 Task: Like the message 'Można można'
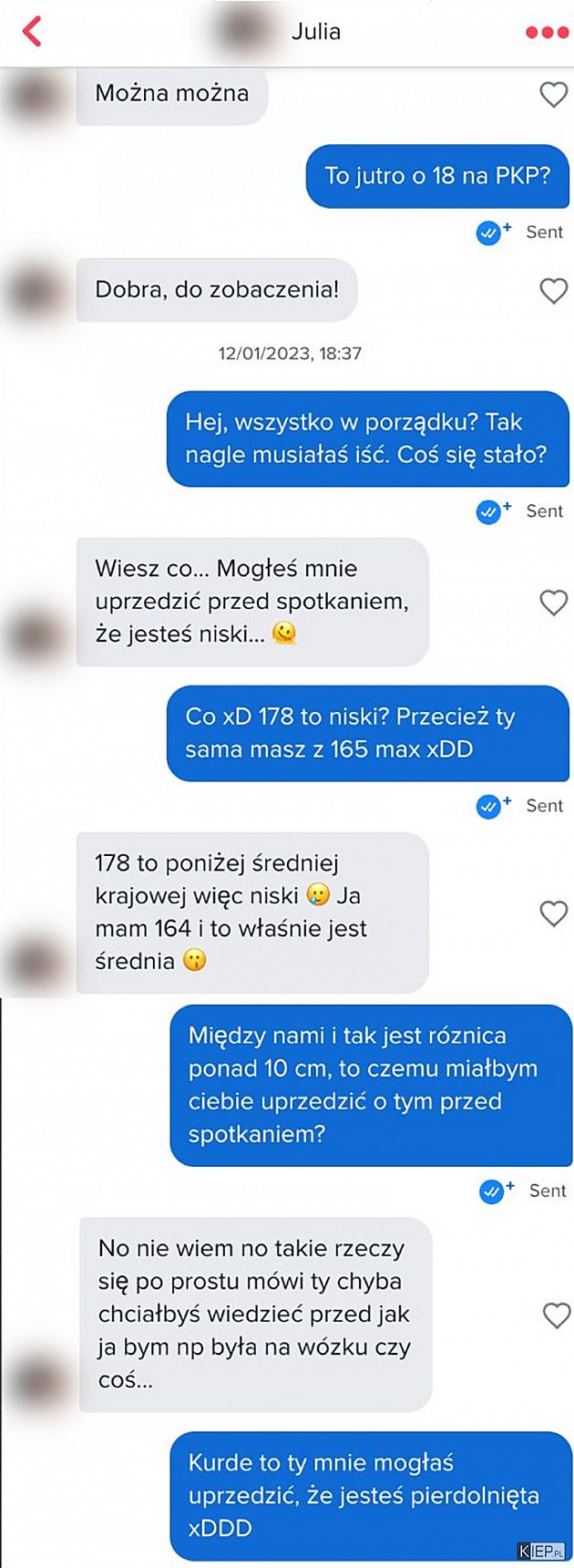click(x=553, y=94)
